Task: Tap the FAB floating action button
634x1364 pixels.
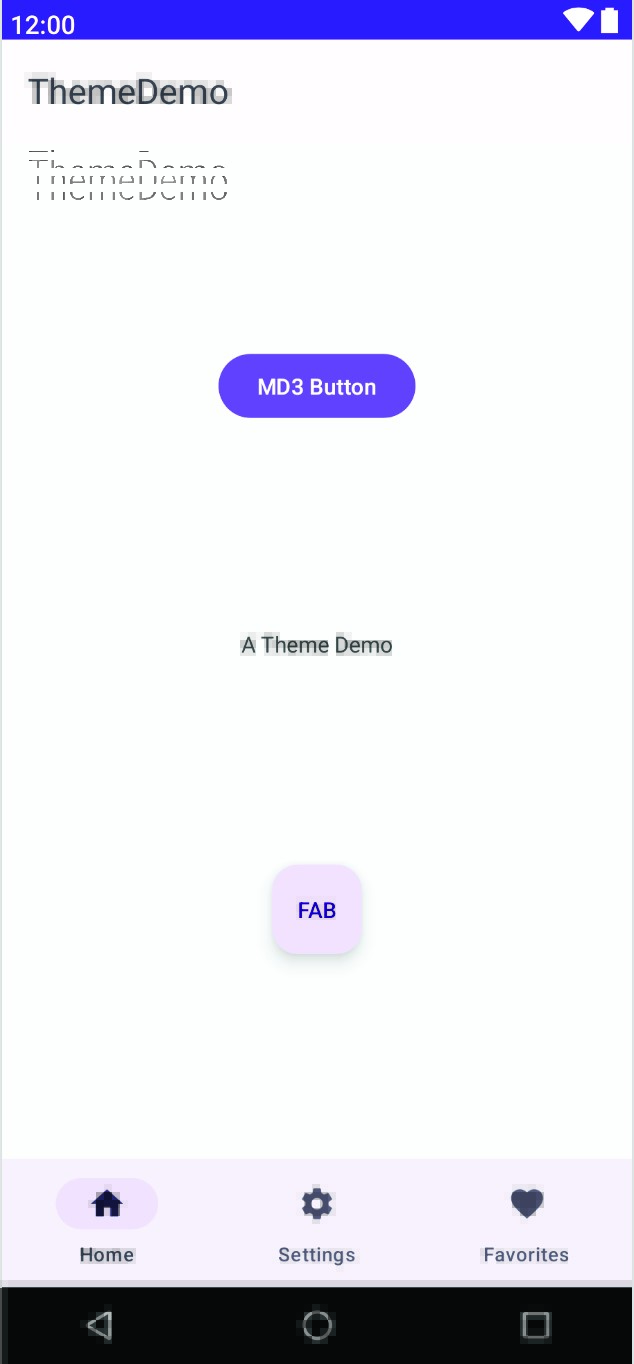Action: tap(316, 909)
